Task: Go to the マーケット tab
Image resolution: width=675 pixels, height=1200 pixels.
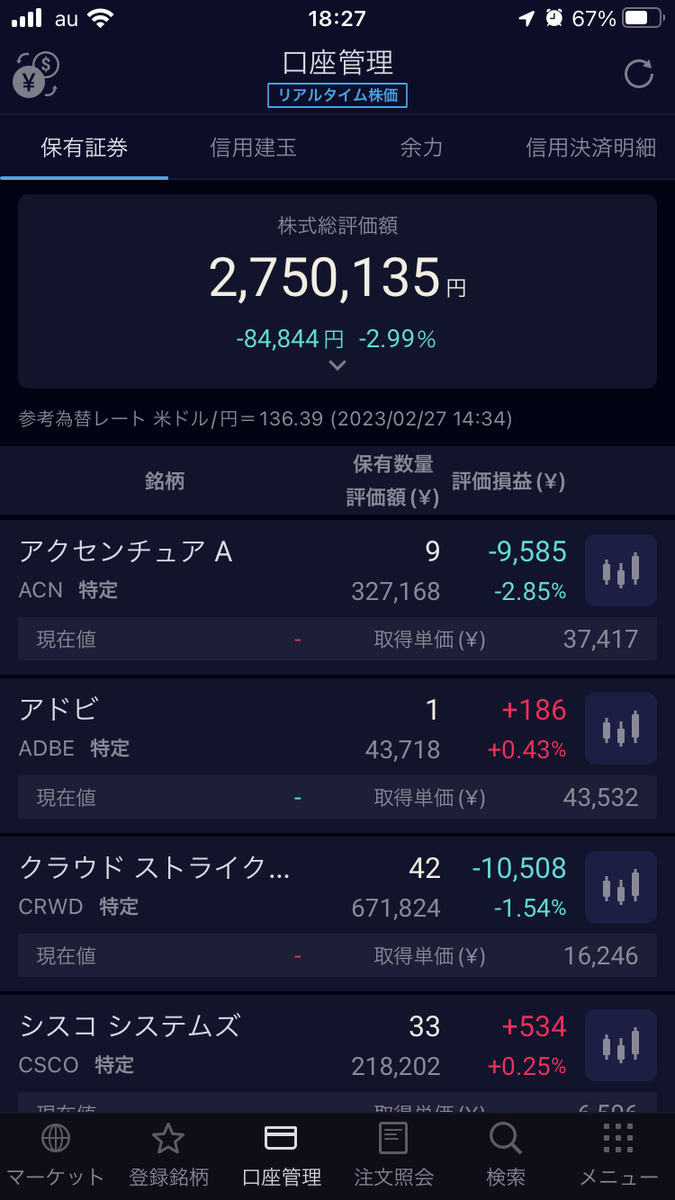Action: pyautogui.click(x=55, y=1155)
